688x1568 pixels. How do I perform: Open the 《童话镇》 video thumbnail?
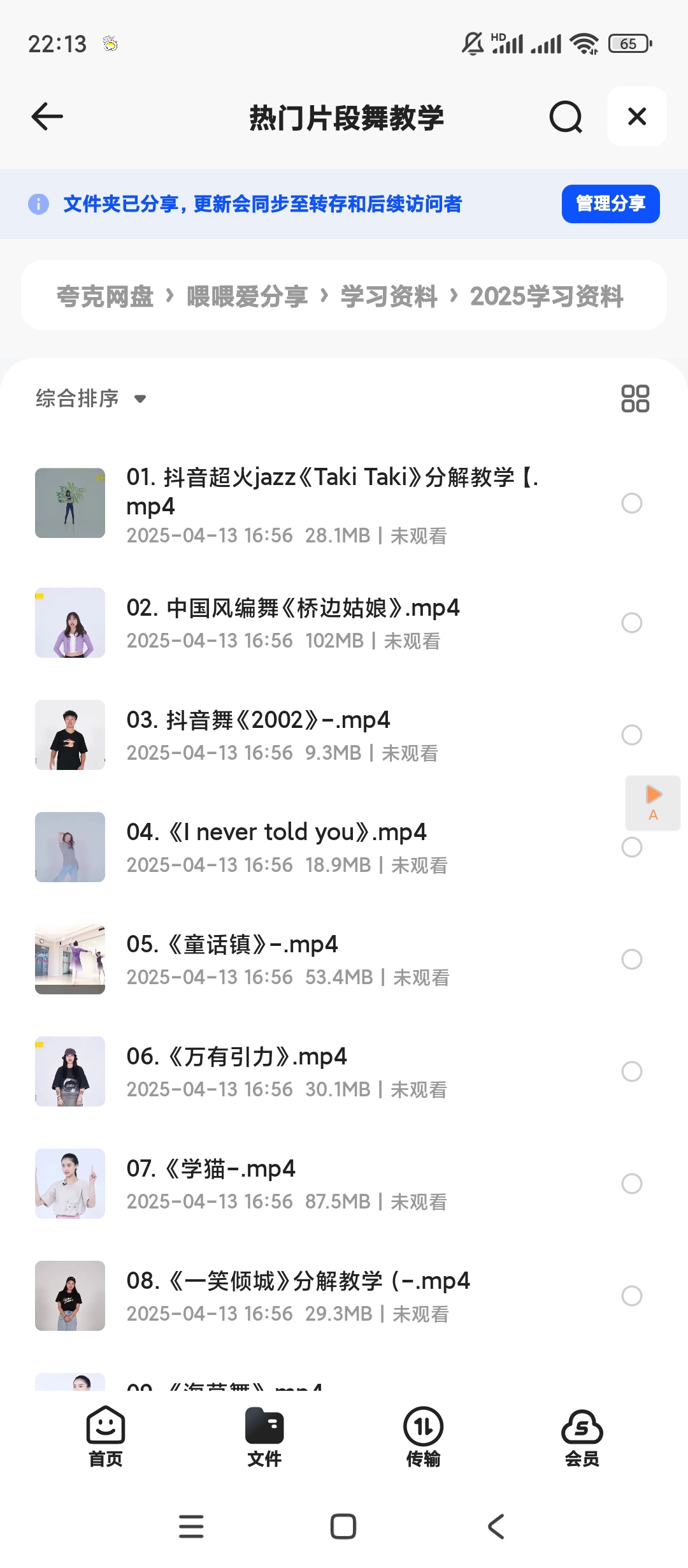point(69,960)
